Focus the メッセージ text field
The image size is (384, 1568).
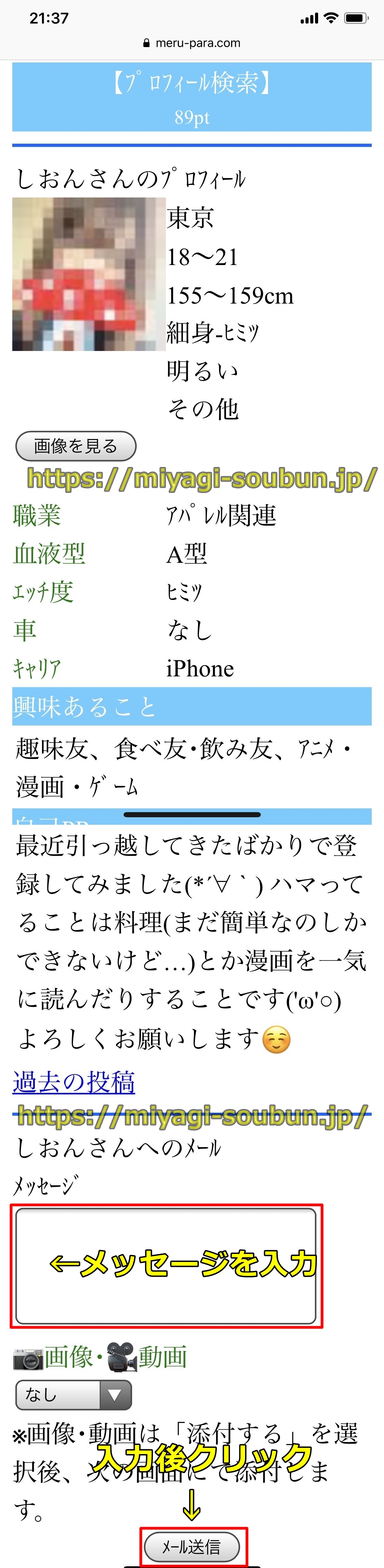click(166, 1266)
